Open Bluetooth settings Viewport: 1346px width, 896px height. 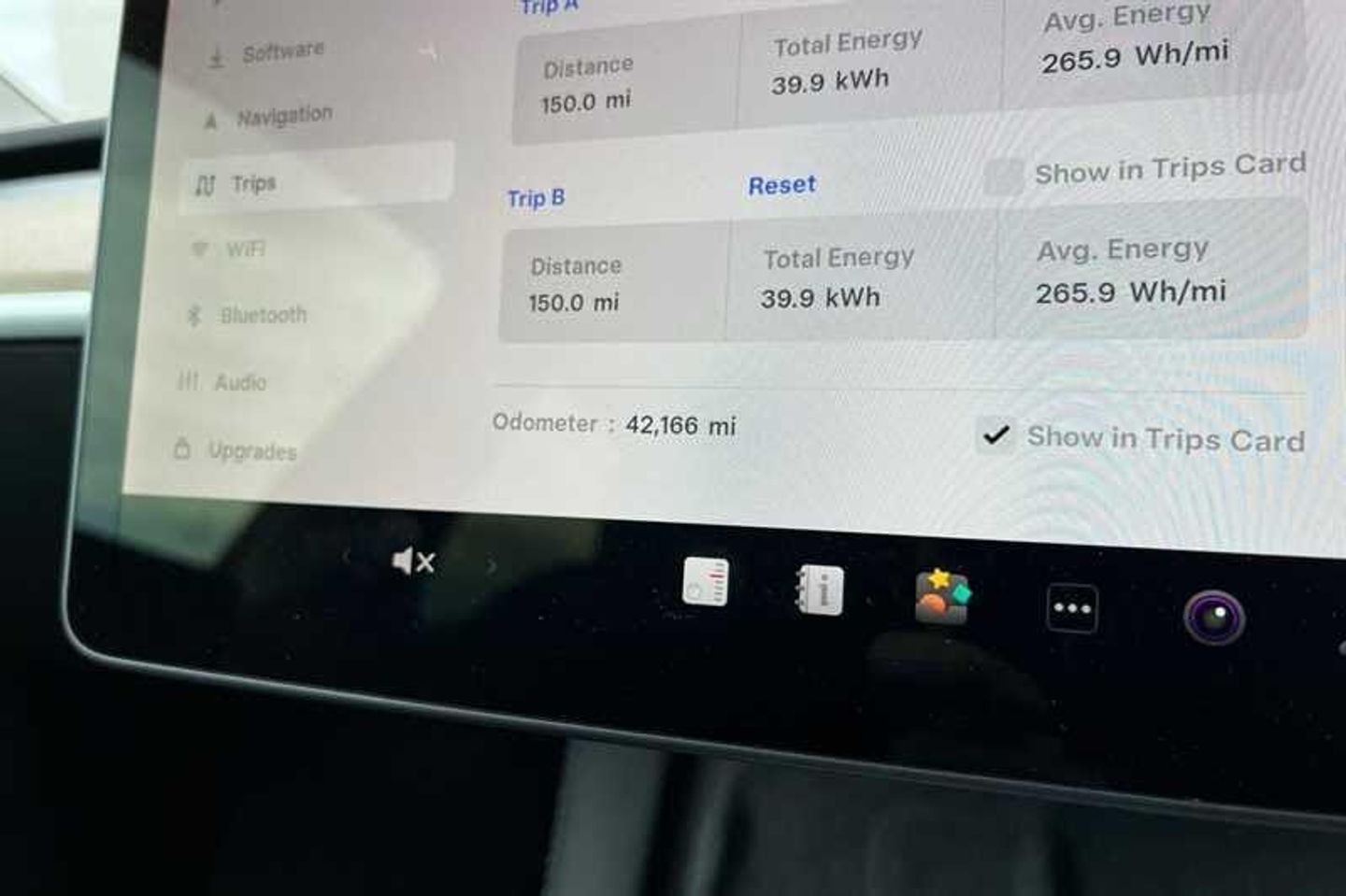(262, 315)
